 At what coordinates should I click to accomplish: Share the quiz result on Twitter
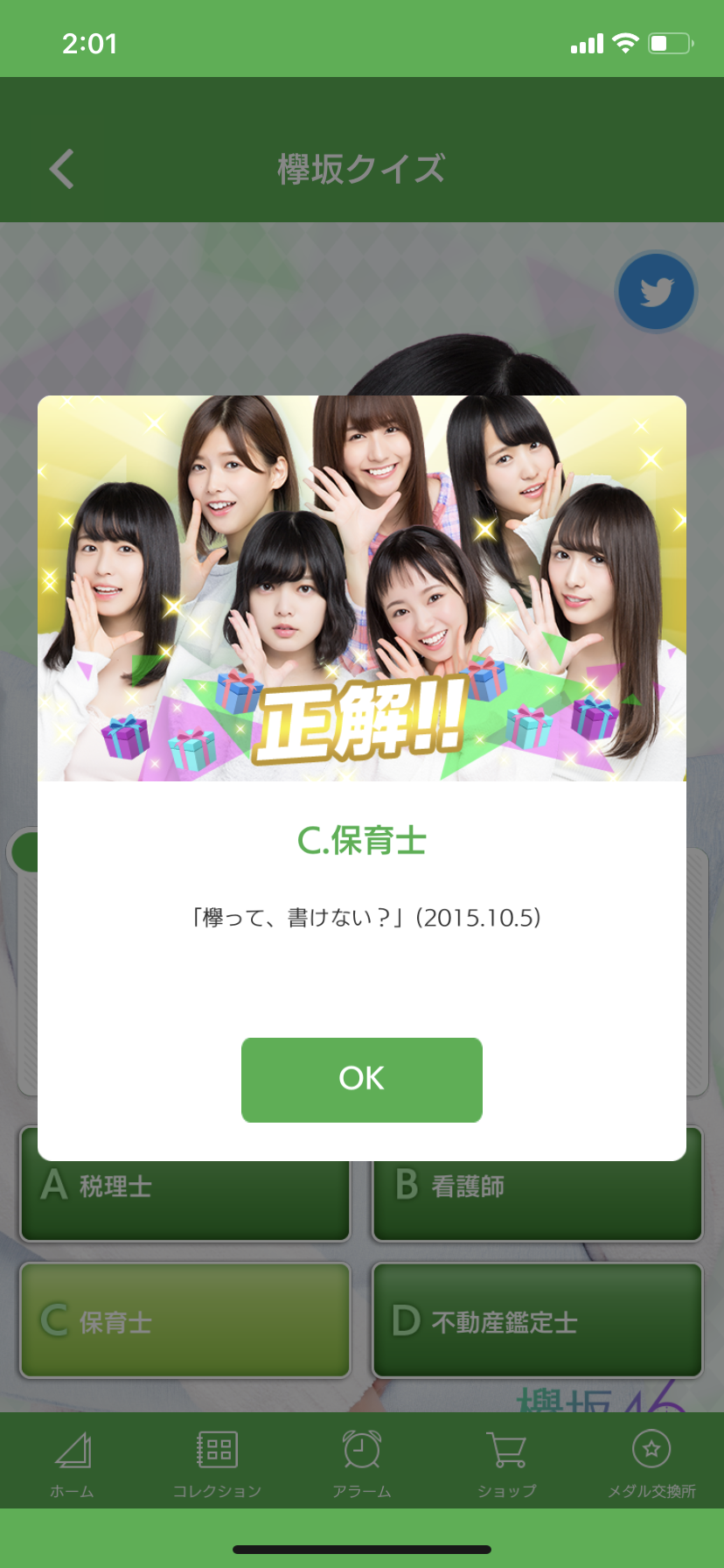coord(655,292)
